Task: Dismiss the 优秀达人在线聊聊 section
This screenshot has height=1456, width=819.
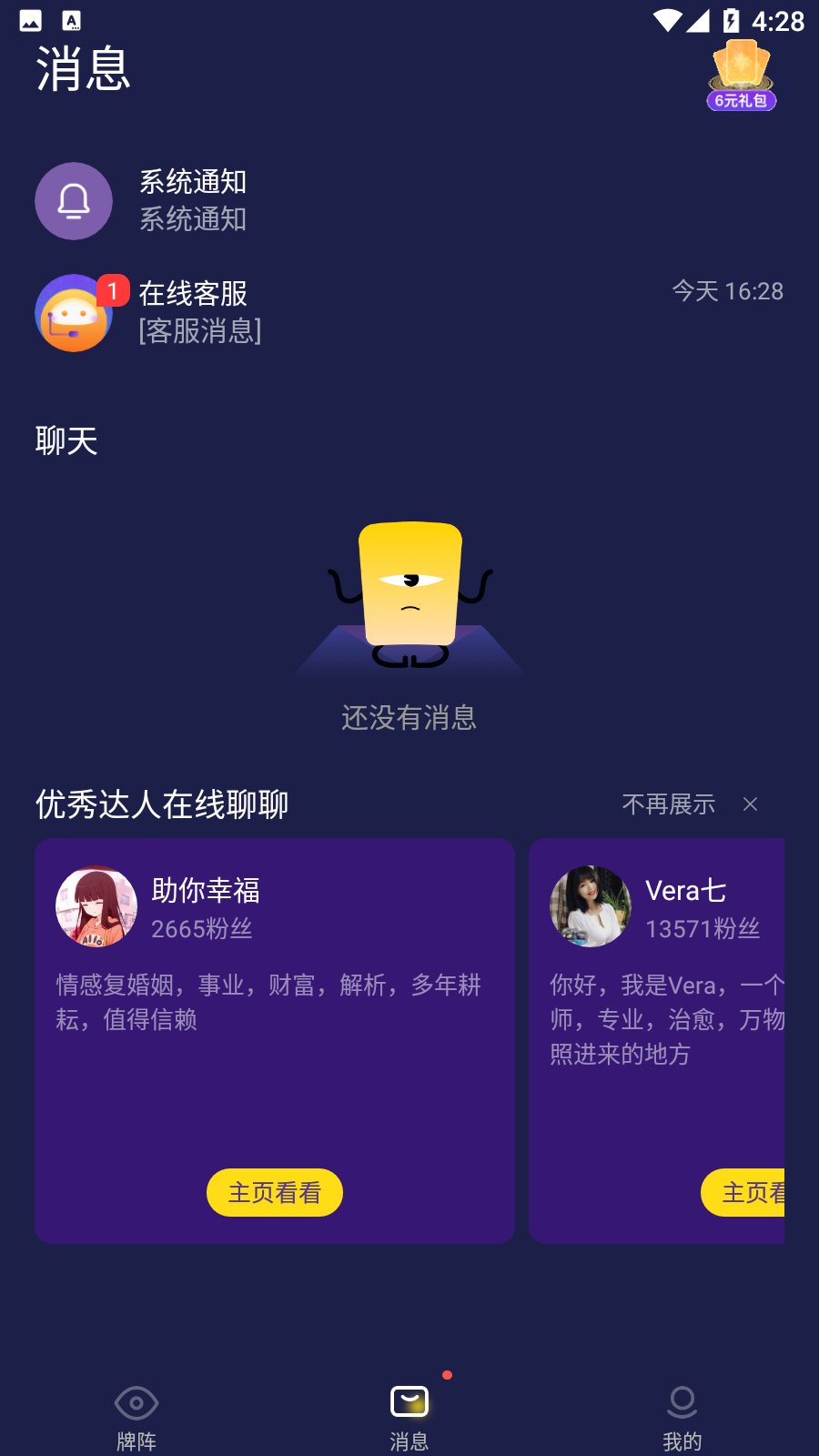Action: pyautogui.click(x=750, y=804)
